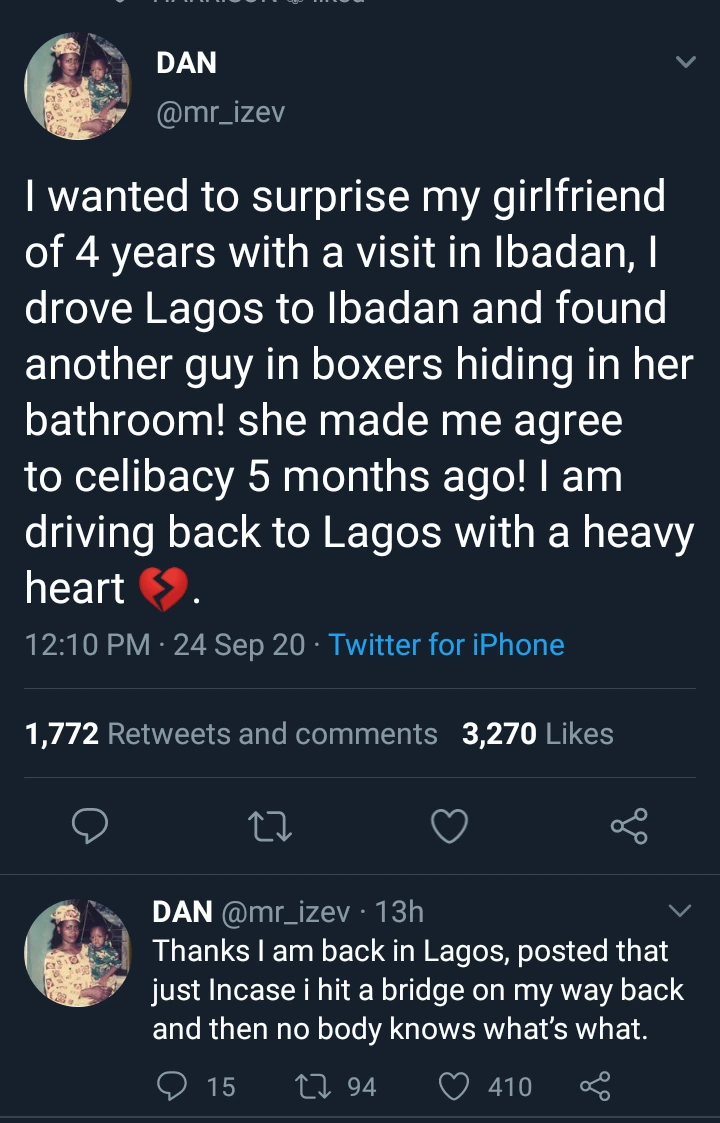Reply to the main tweet
720x1123 pixels.
pos(91,826)
